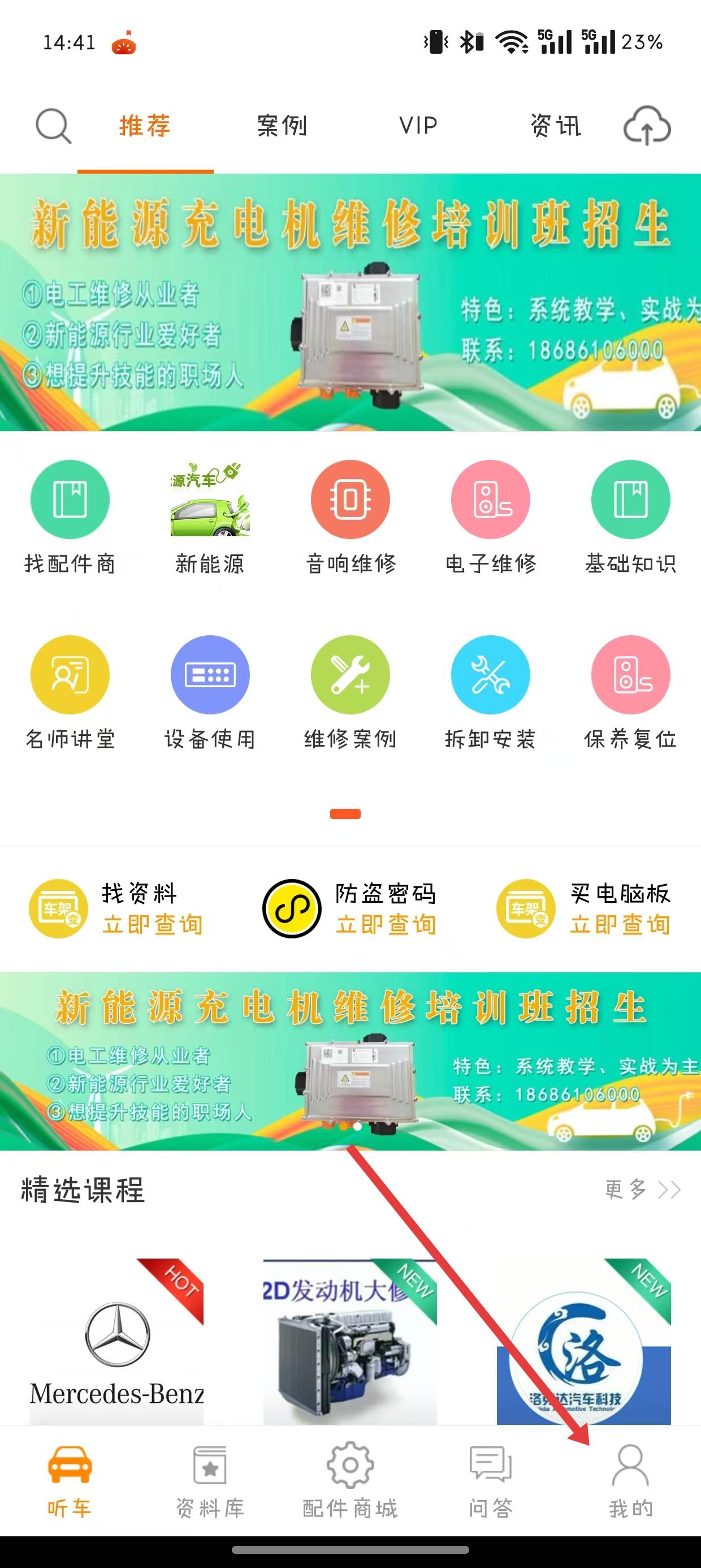Open 维修案例 repair cases

(350, 693)
